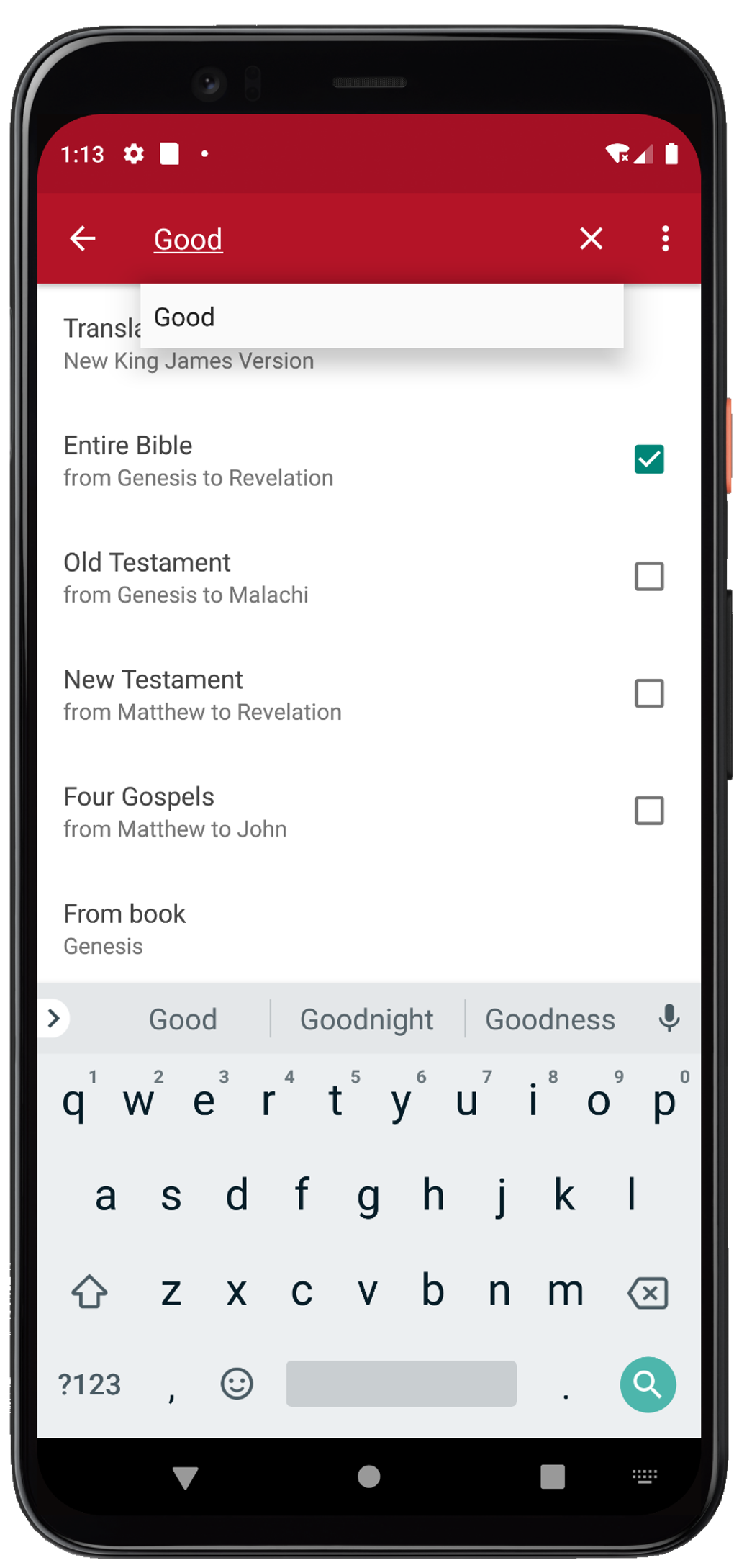The width and height of the screenshot is (734, 1568).
Task: Check the Old Testament option
Action: pyautogui.click(x=648, y=577)
